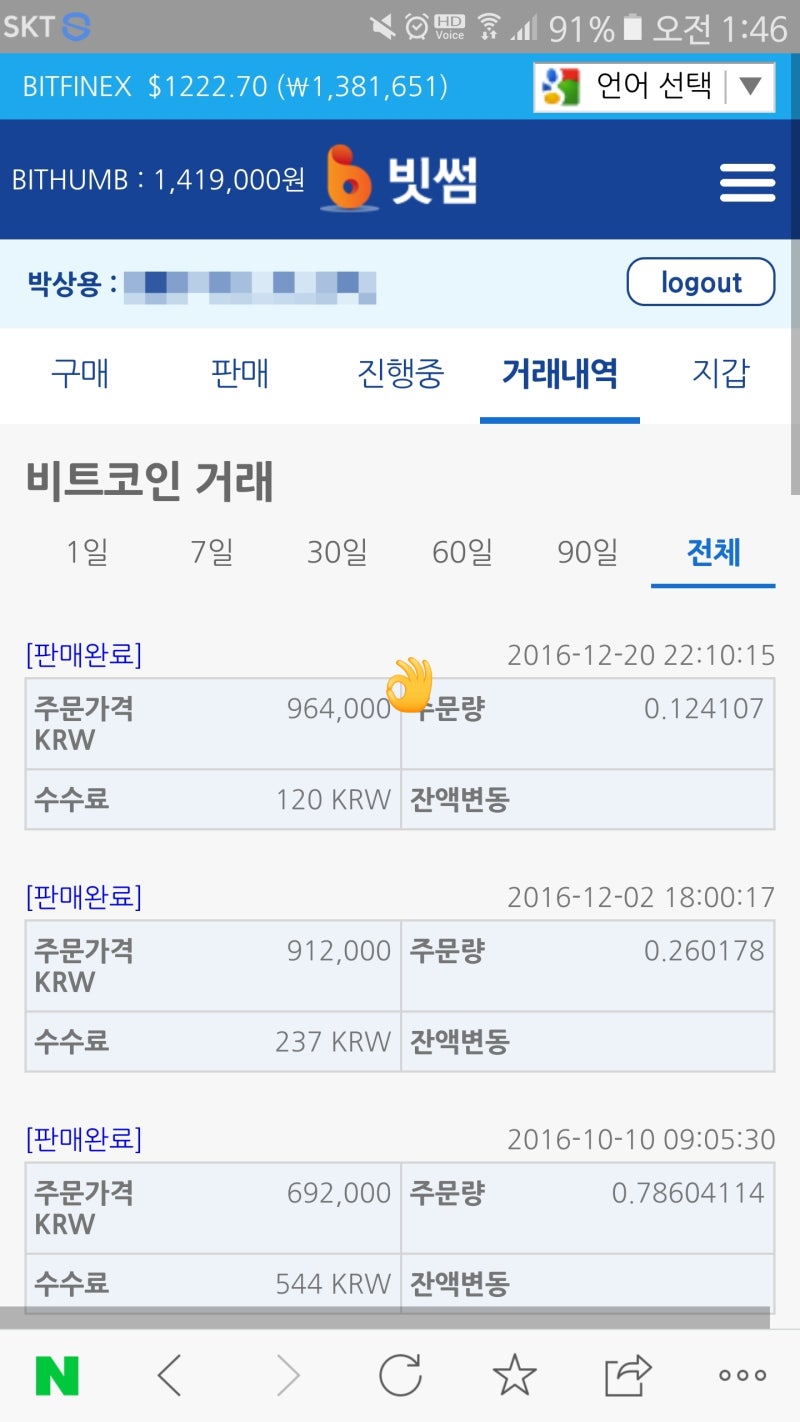
Task: Open the Bithumb hamburger menu
Action: click(x=747, y=183)
